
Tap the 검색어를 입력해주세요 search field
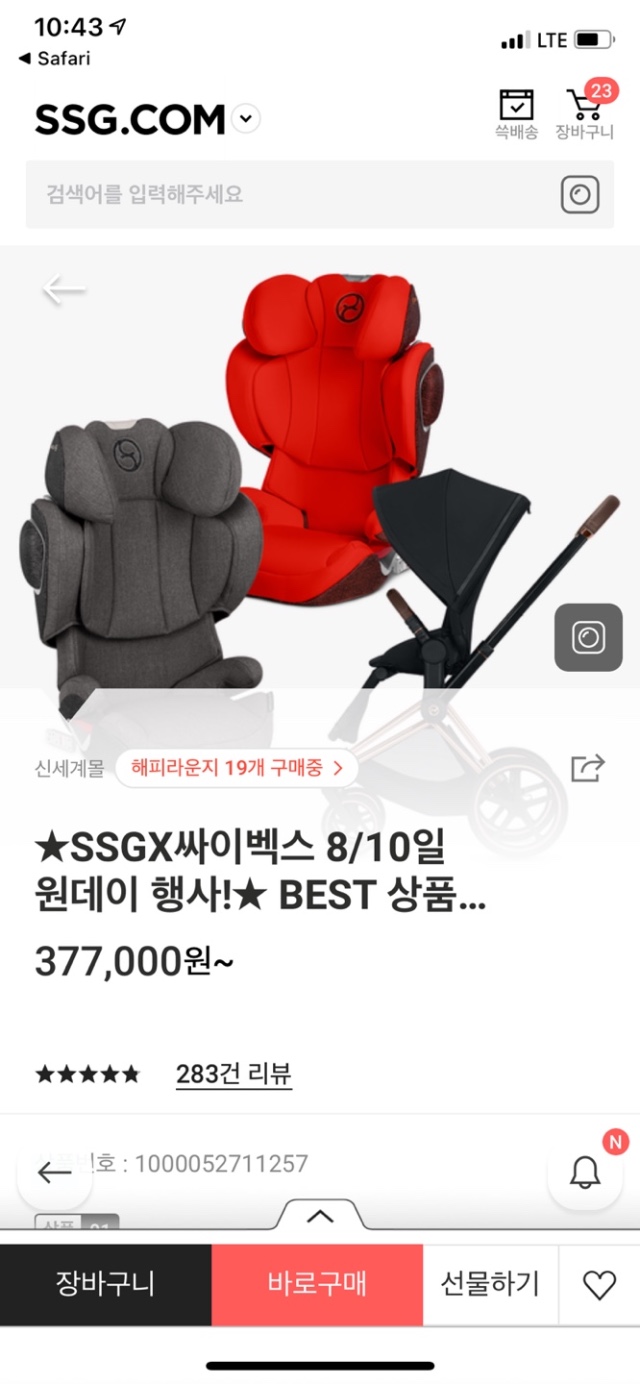point(290,194)
